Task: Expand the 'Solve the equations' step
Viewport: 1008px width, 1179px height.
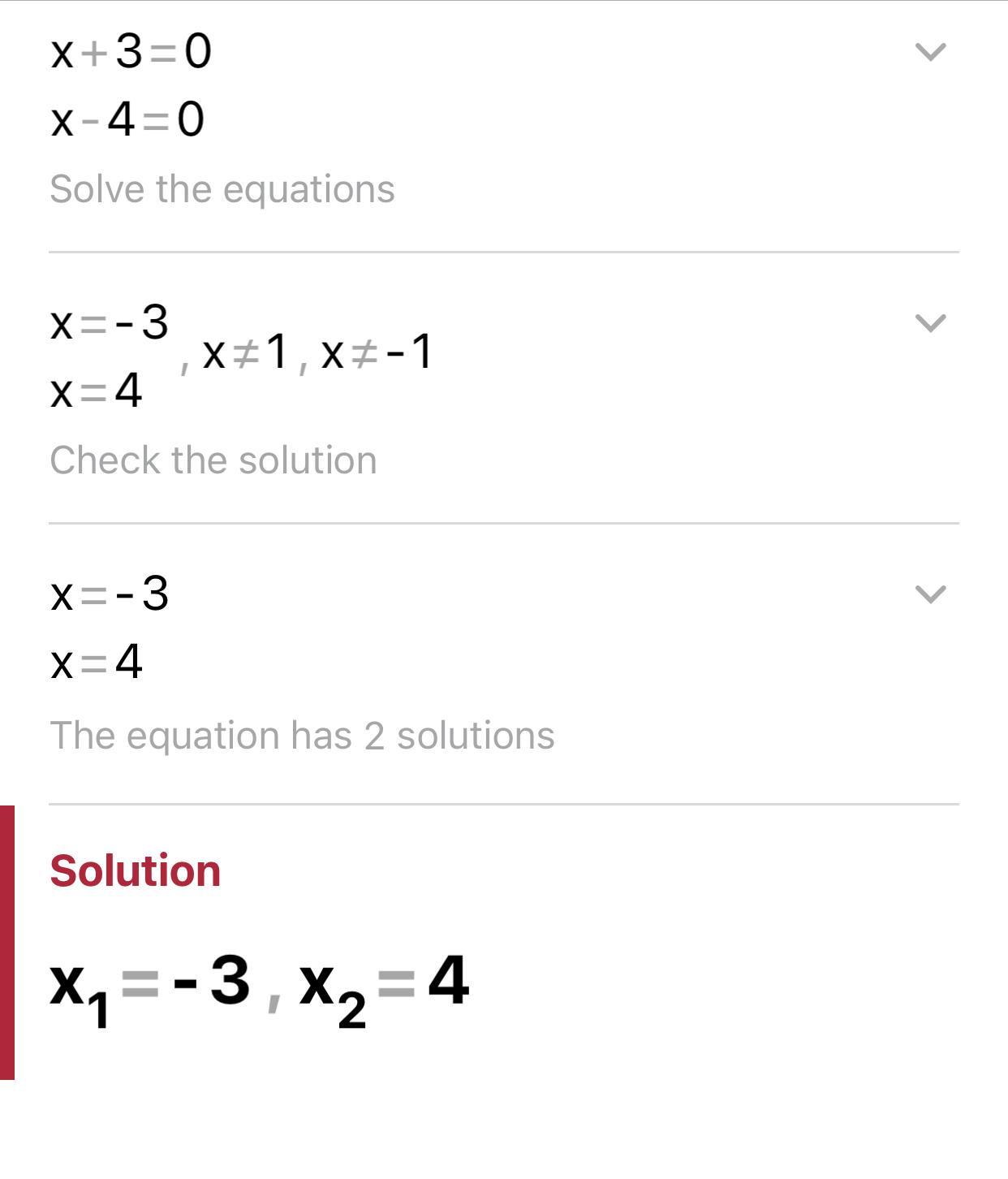Action: 930,52
